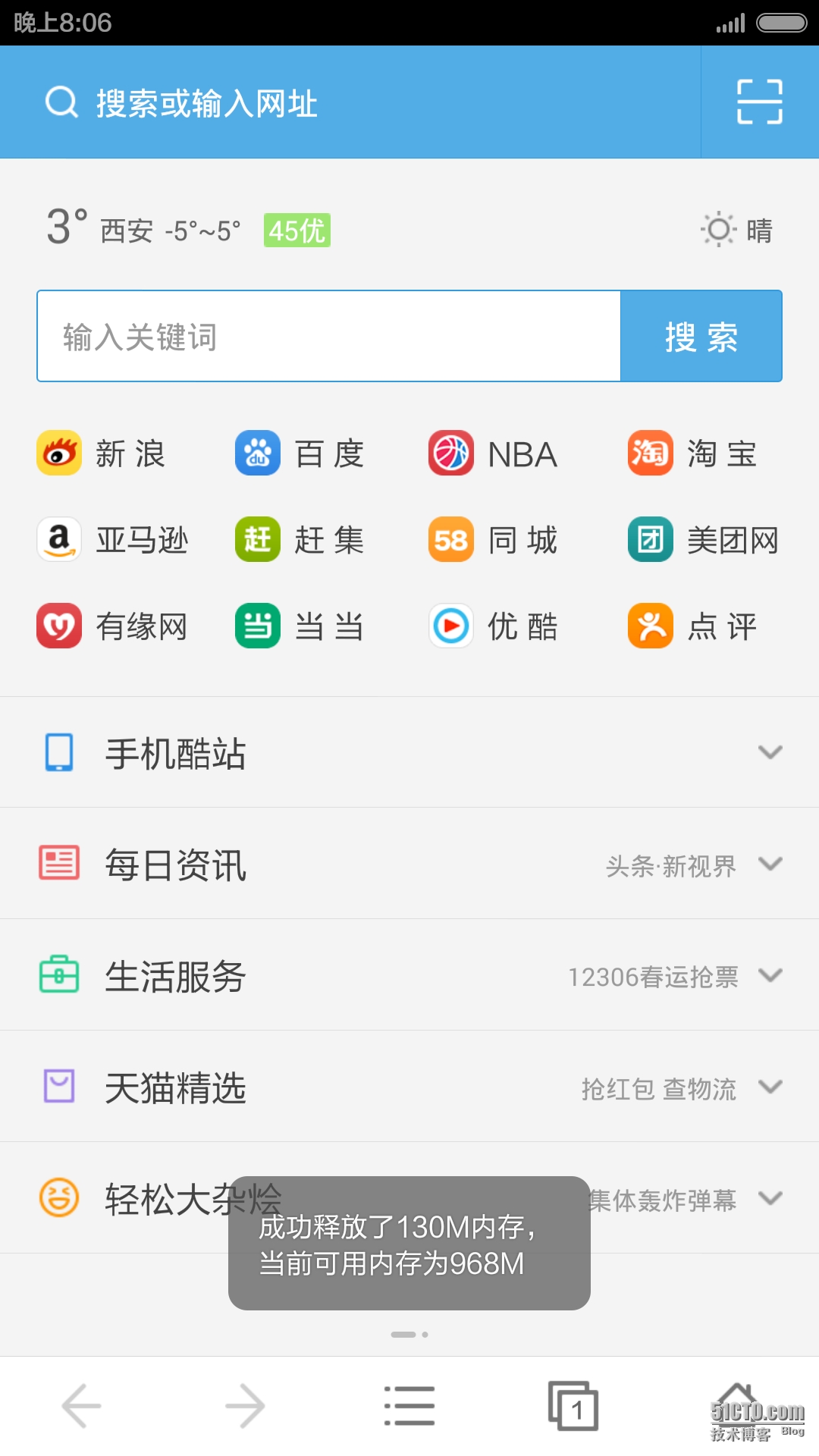The image size is (819, 1456).
Task: Tap the address bar to enter a URL
Action: [349, 102]
